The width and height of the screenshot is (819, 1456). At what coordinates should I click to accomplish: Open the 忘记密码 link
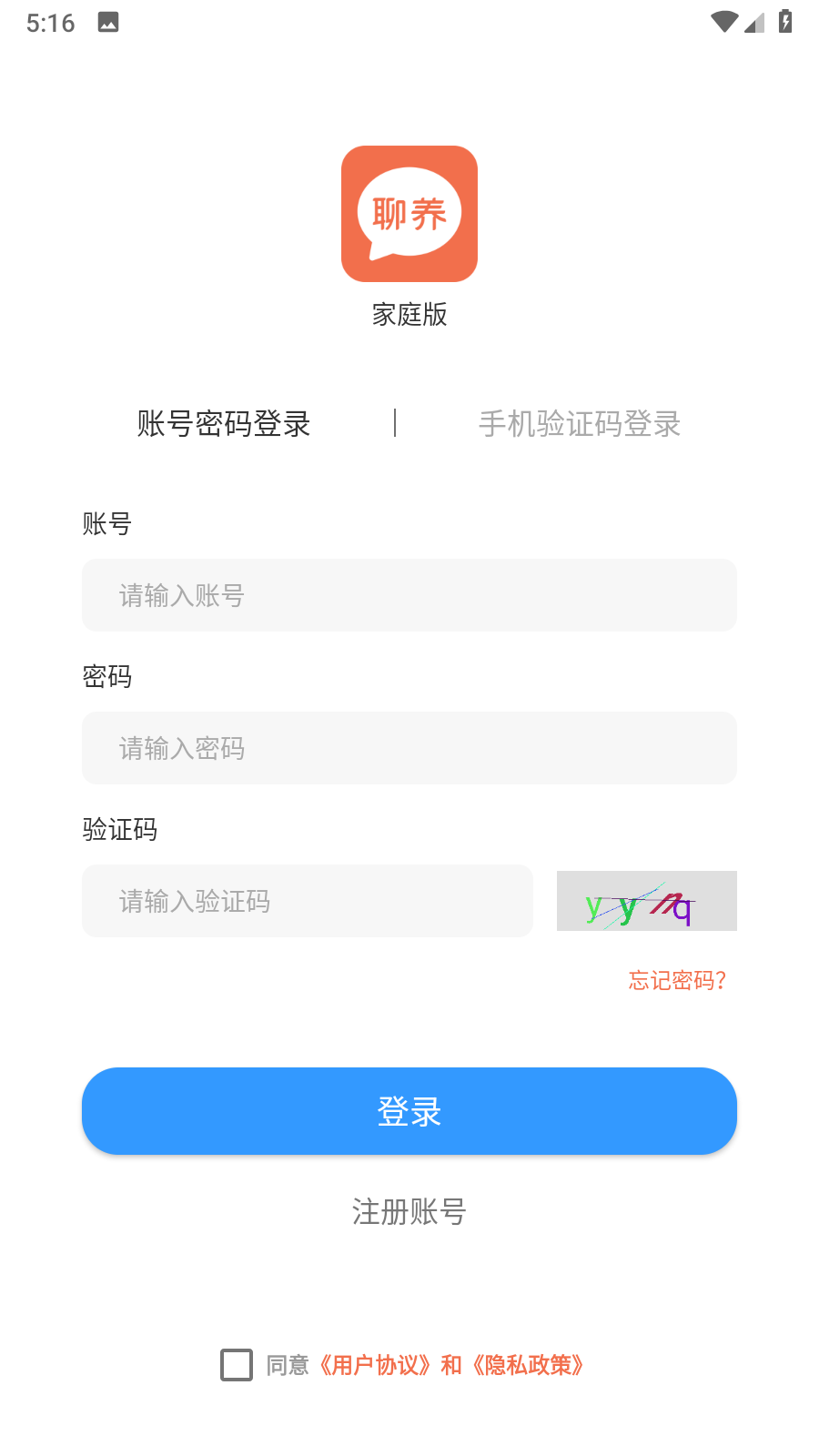tap(677, 980)
